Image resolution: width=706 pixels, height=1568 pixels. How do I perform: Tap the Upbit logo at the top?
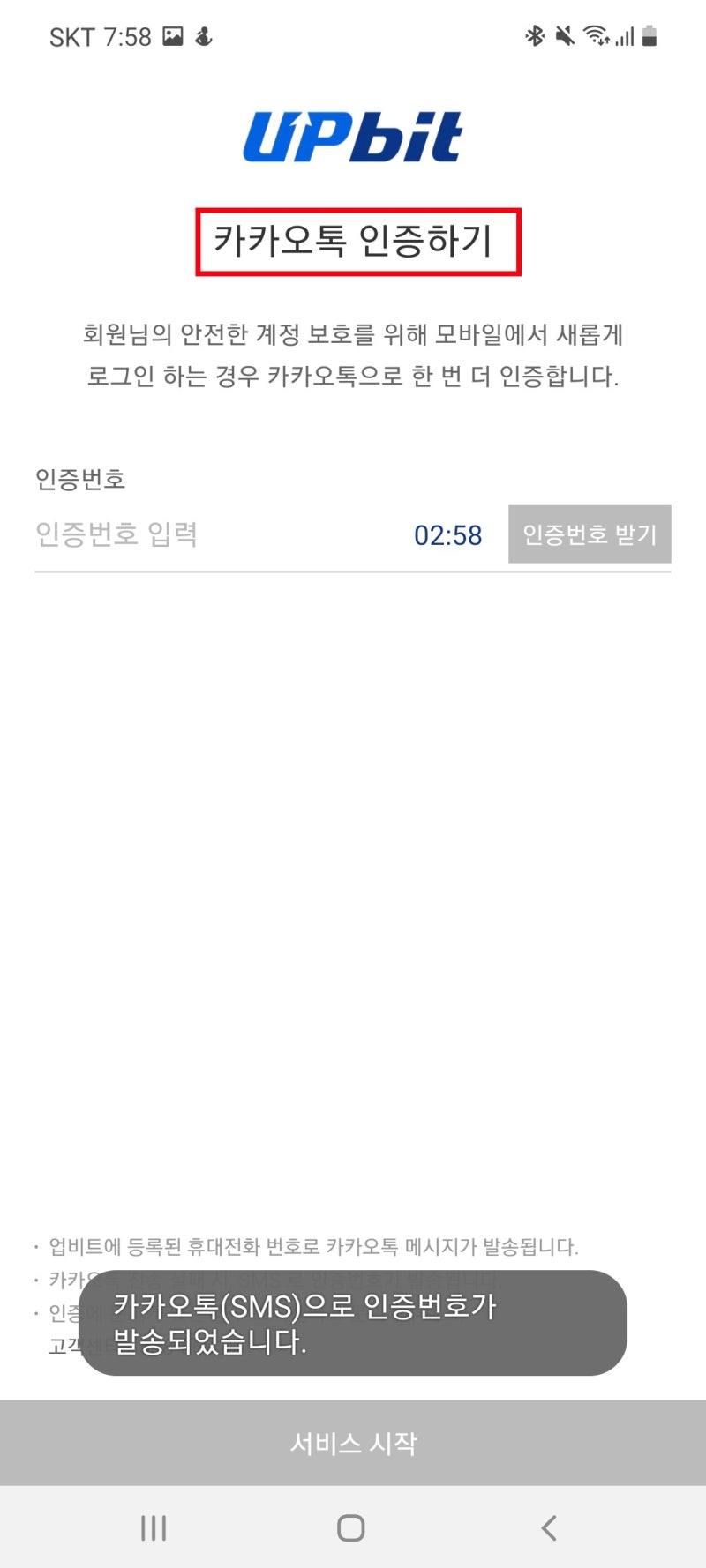[353, 134]
